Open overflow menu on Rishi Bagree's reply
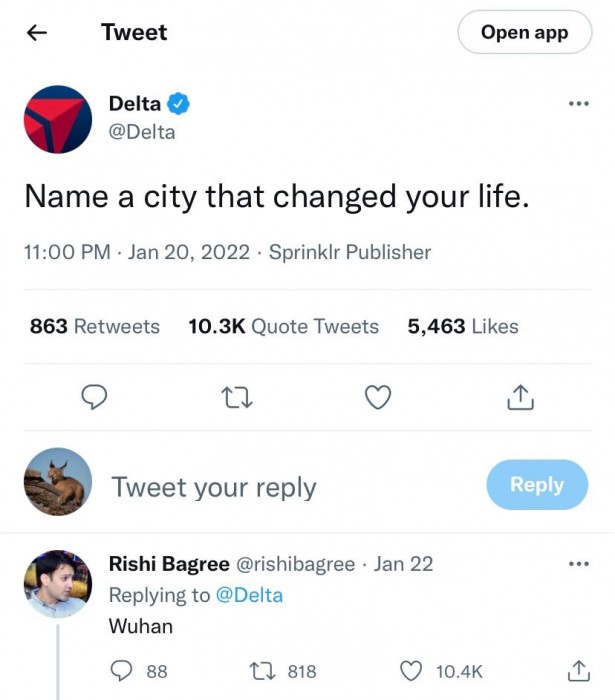This screenshot has width=615, height=700. point(578,564)
